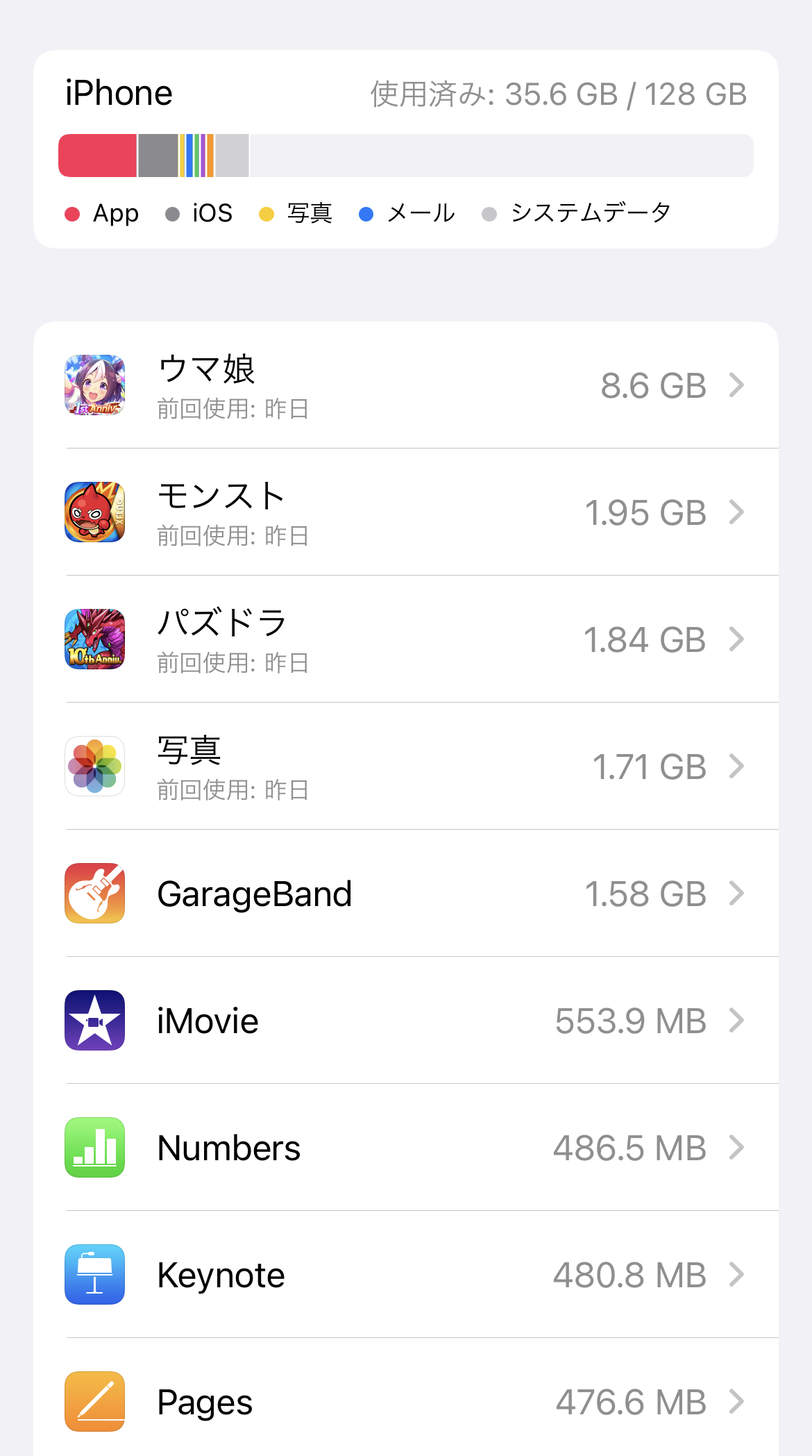View パズドラ storage usage
Viewport: 812px width, 1456px height.
(406, 639)
